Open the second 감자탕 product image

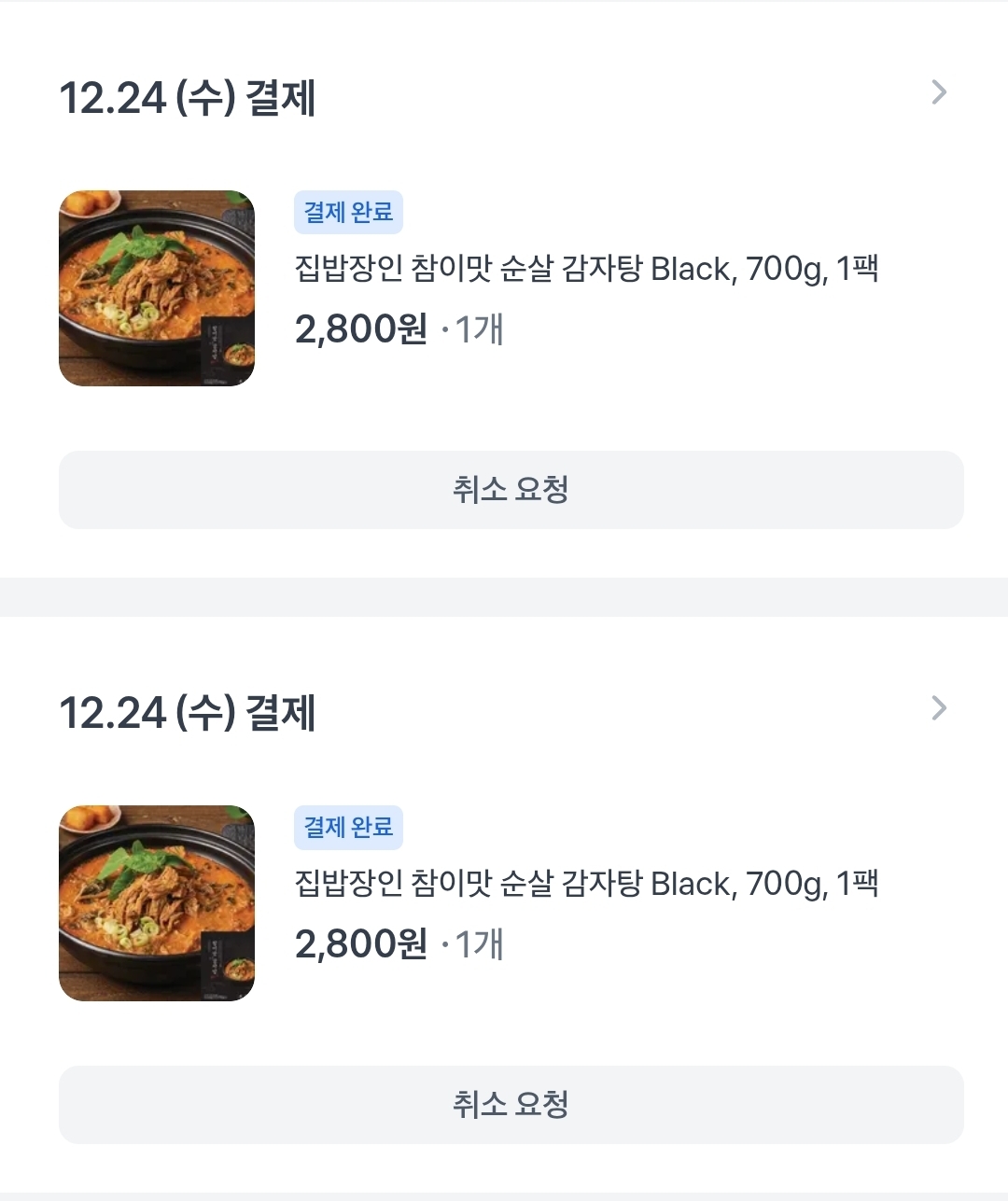pos(157,903)
